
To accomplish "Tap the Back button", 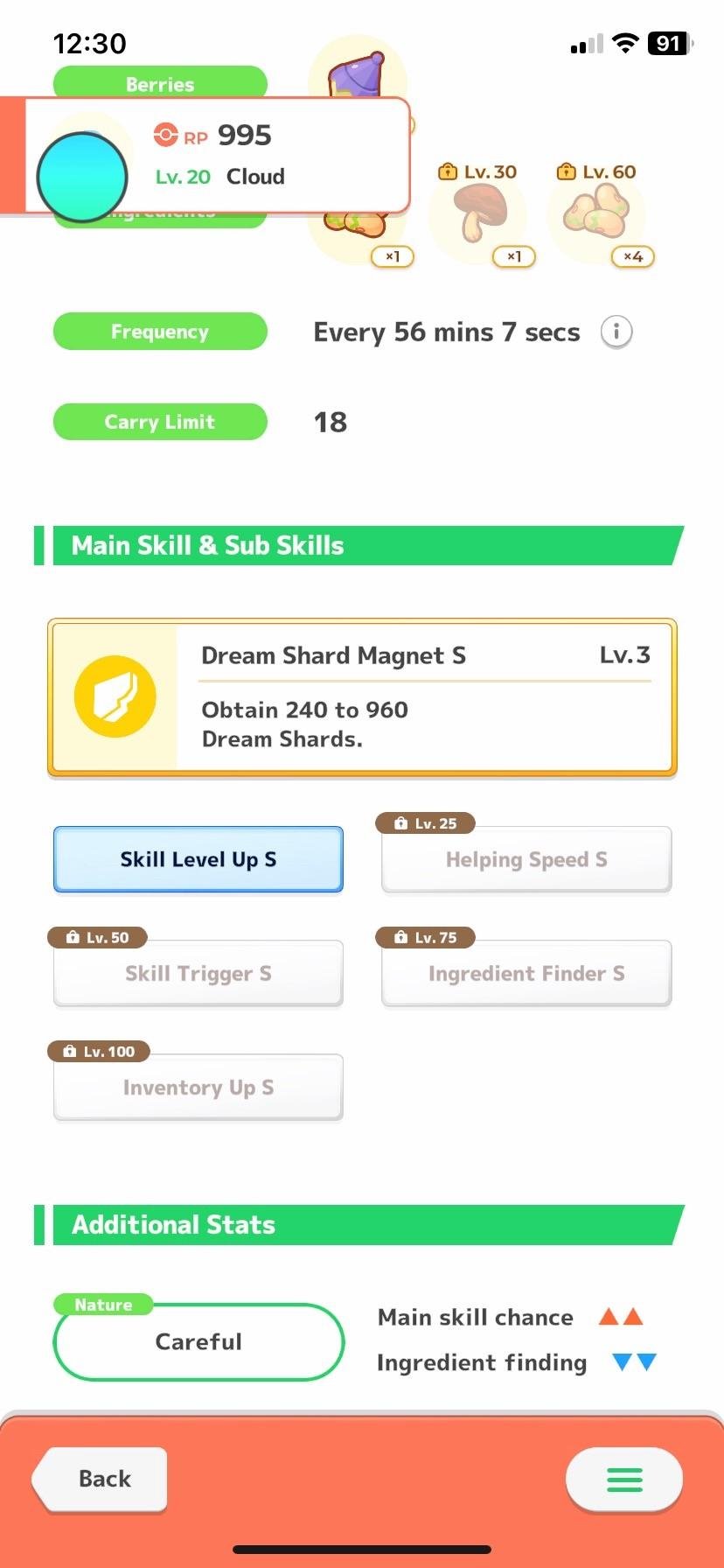I will pos(101,1479).
